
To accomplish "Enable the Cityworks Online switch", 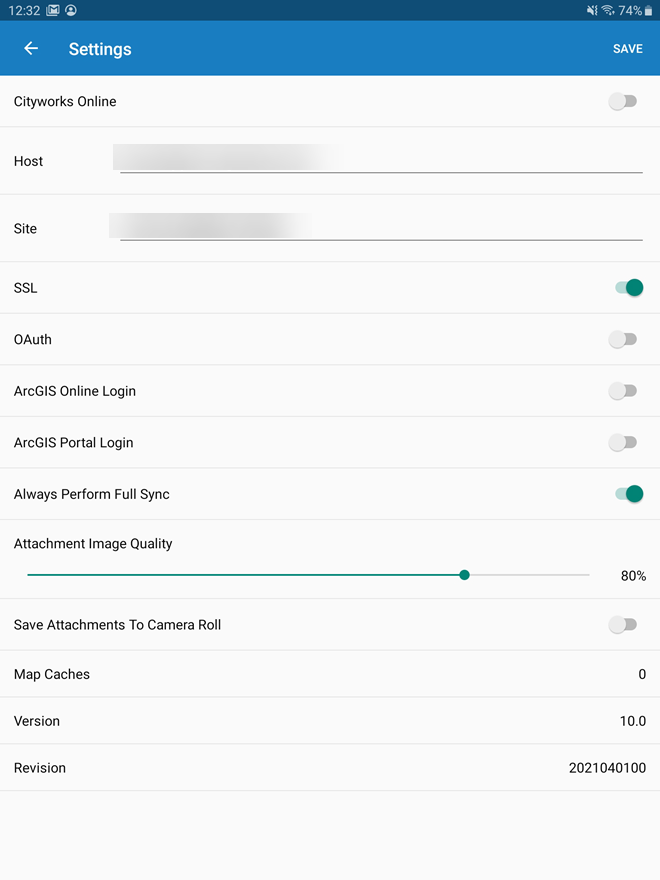I will pos(623,101).
